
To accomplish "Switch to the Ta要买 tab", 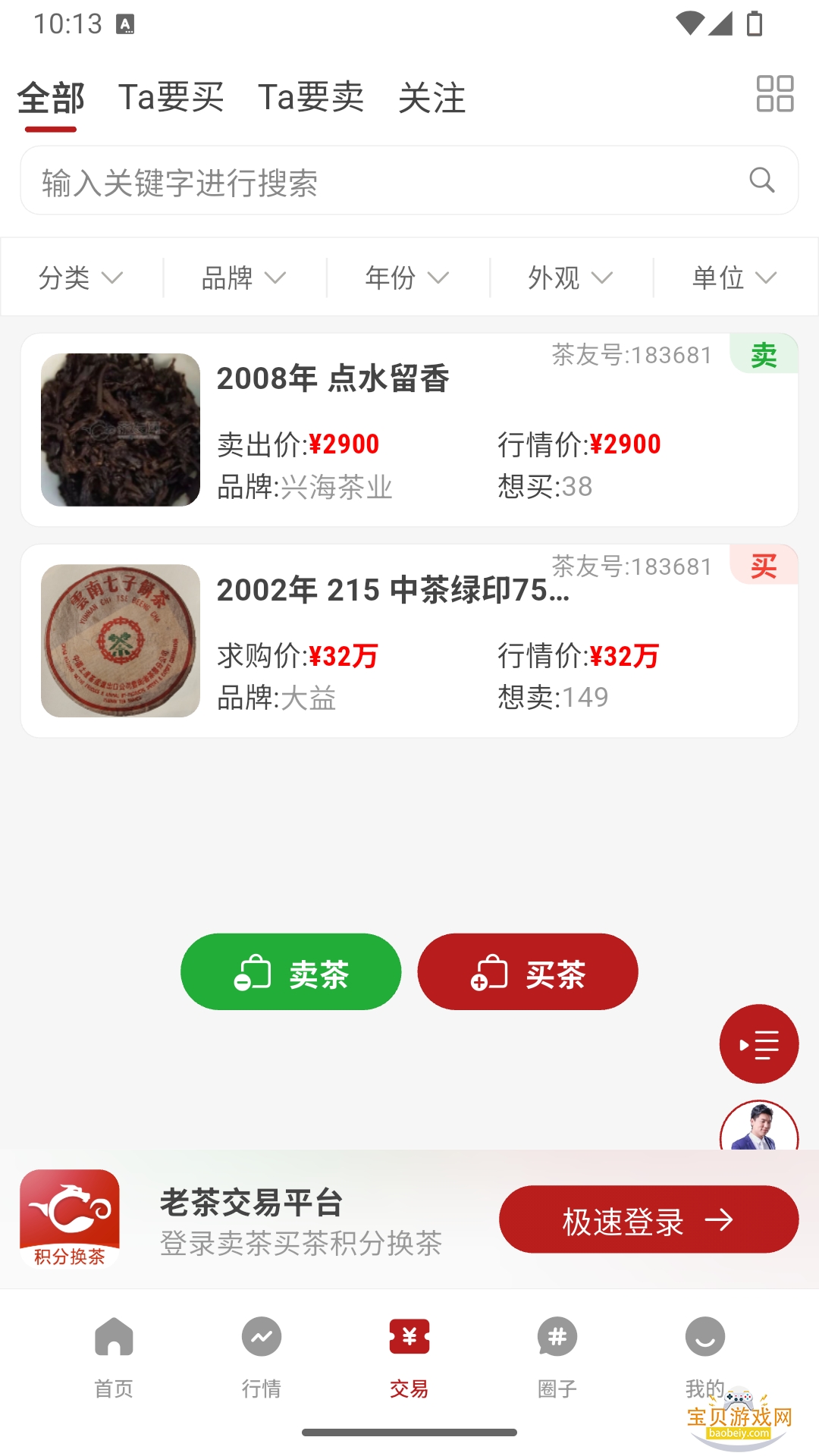I will pyautogui.click(x=171, y=98).
